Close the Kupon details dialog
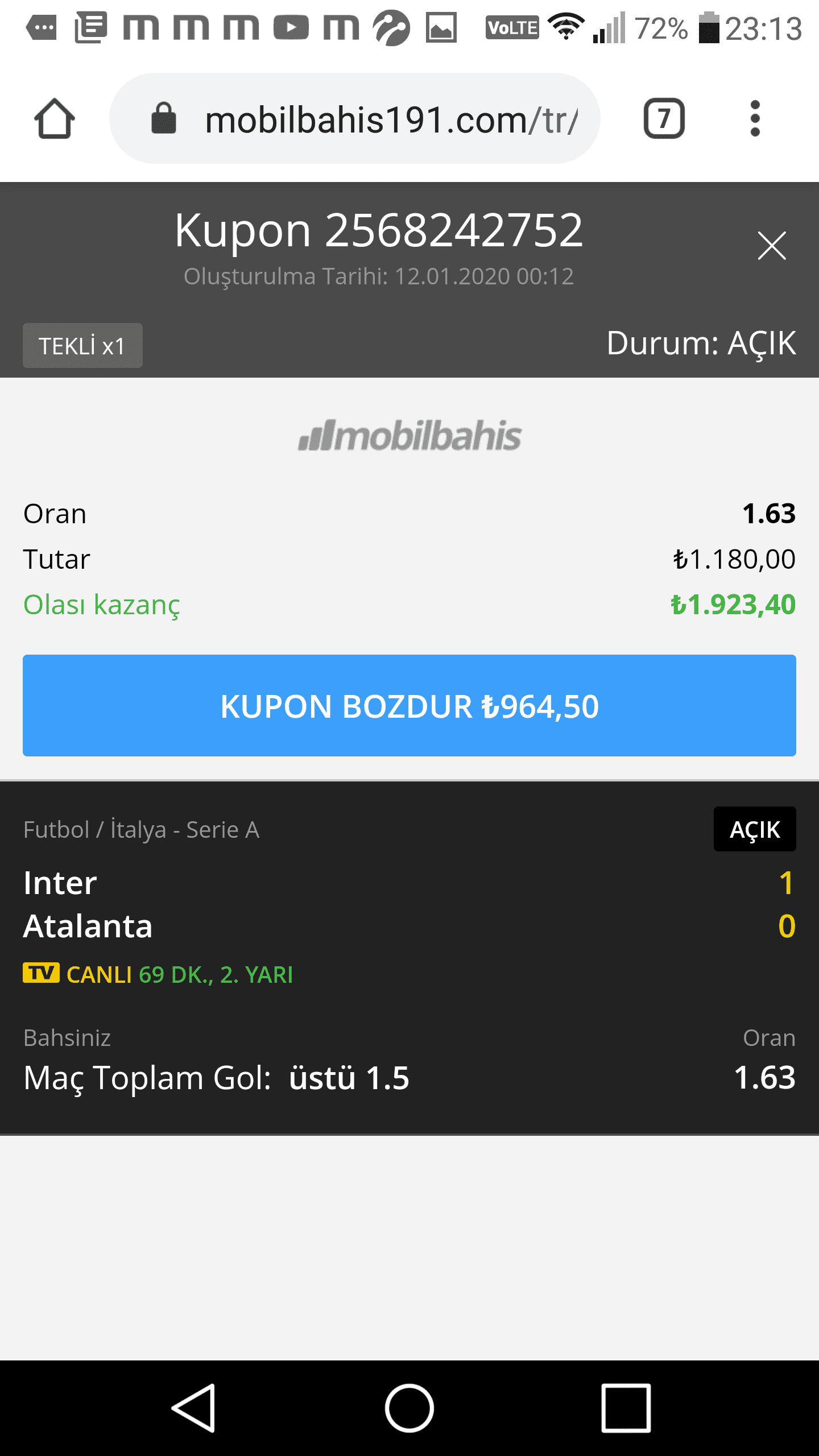819x1456 pixels. (x=772, y=246)
